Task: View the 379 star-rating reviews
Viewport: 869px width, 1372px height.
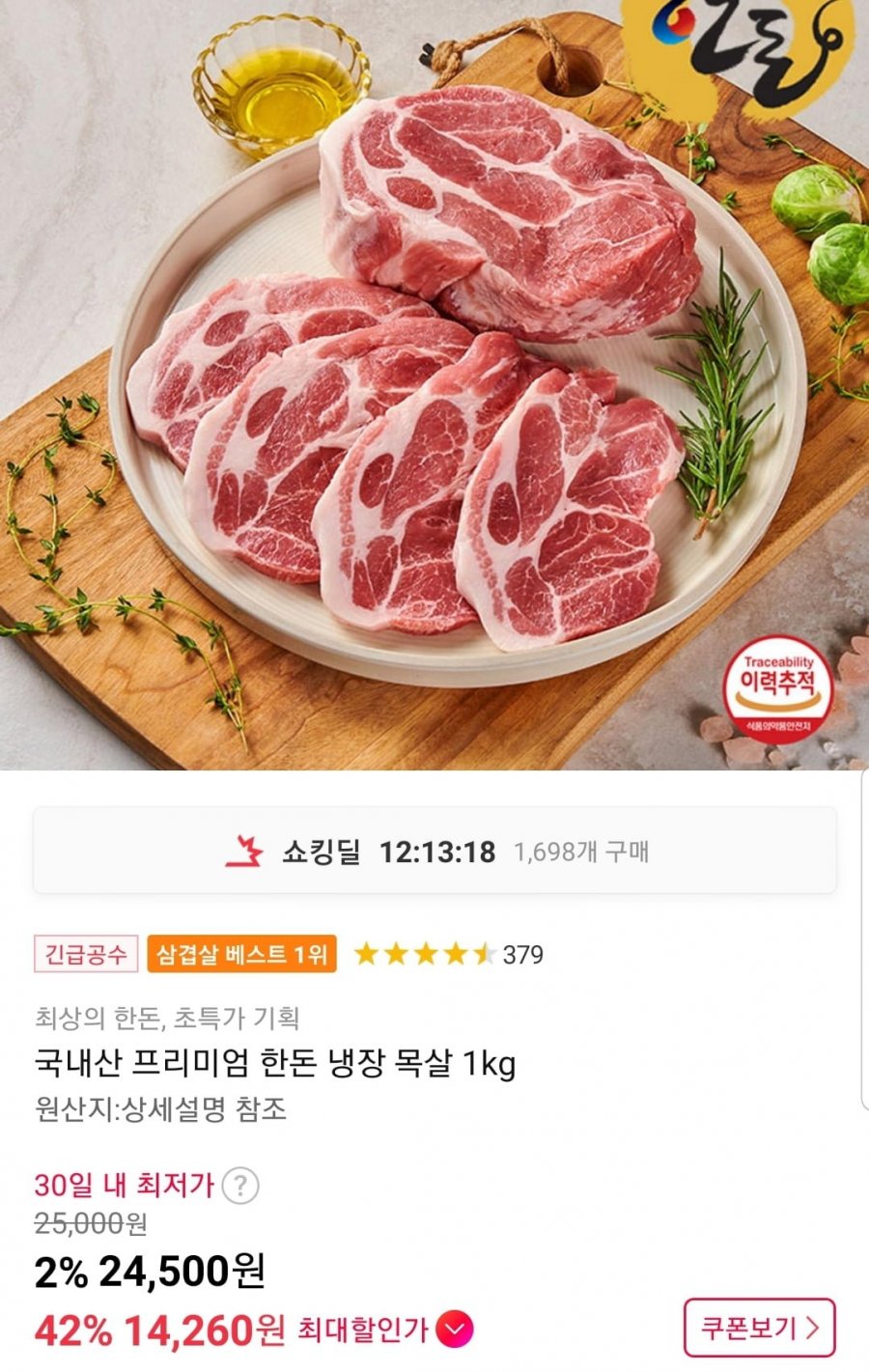Action: [448, 955]
